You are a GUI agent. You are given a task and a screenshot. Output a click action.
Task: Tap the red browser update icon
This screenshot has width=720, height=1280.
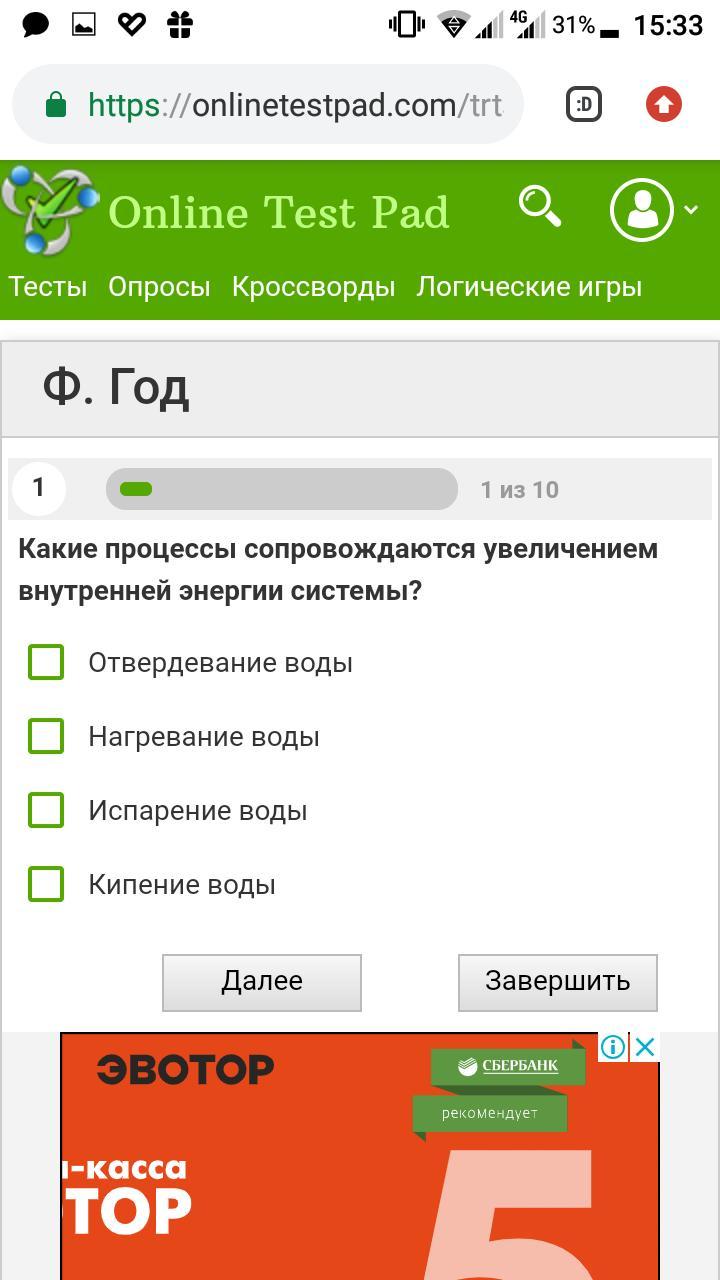pyautogui.click(x=664, y=104)
